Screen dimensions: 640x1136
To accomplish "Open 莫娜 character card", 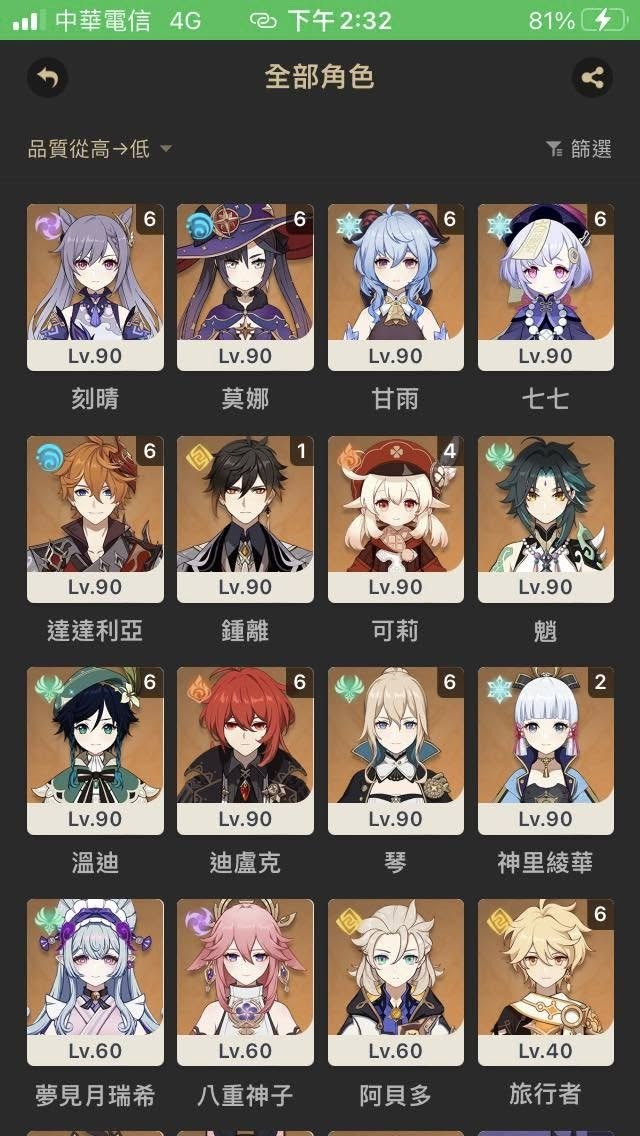I will (x=245, y=287).
